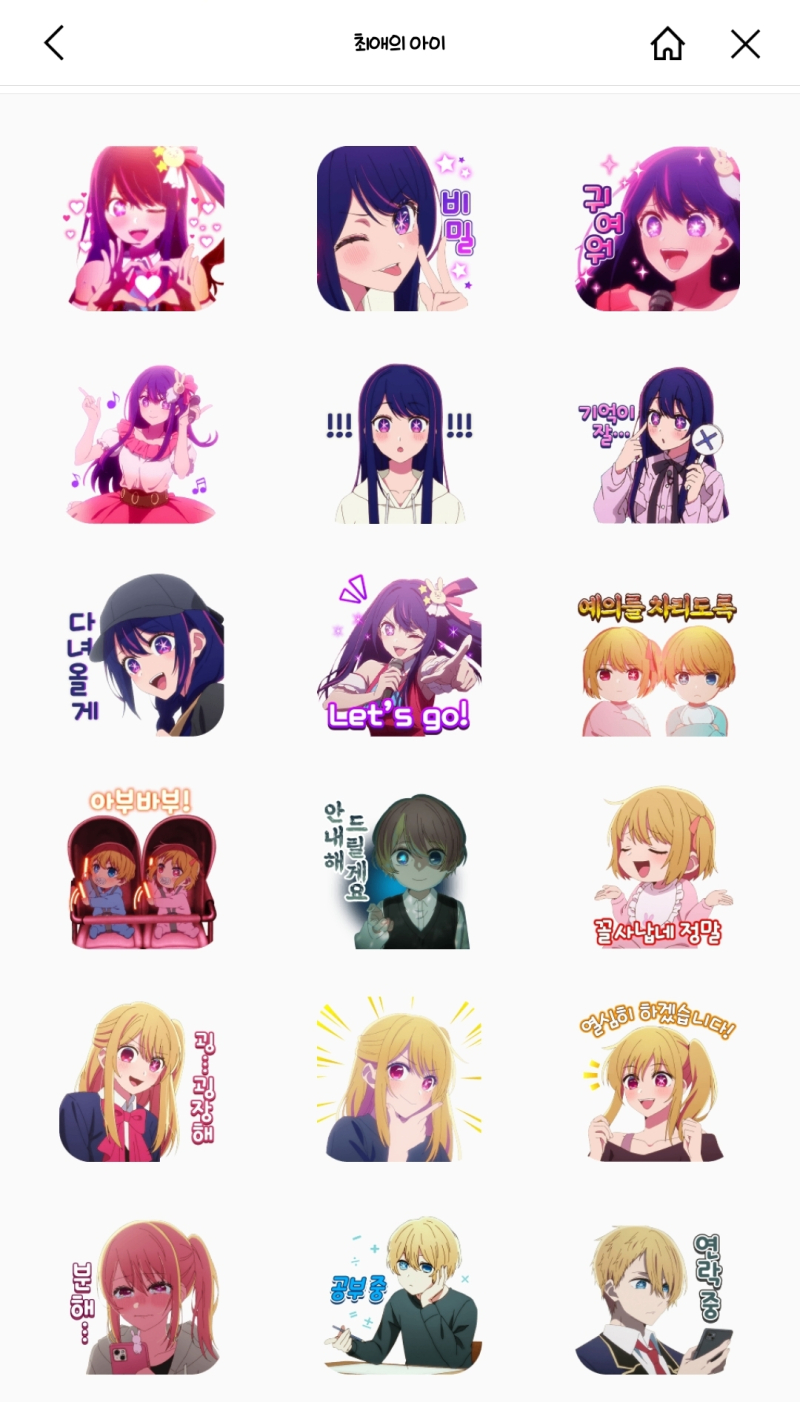This screenshot has height=1402, width=800.
Task: Choose the 아부바부! stroller sticker
Action: [x=142, y=868]
